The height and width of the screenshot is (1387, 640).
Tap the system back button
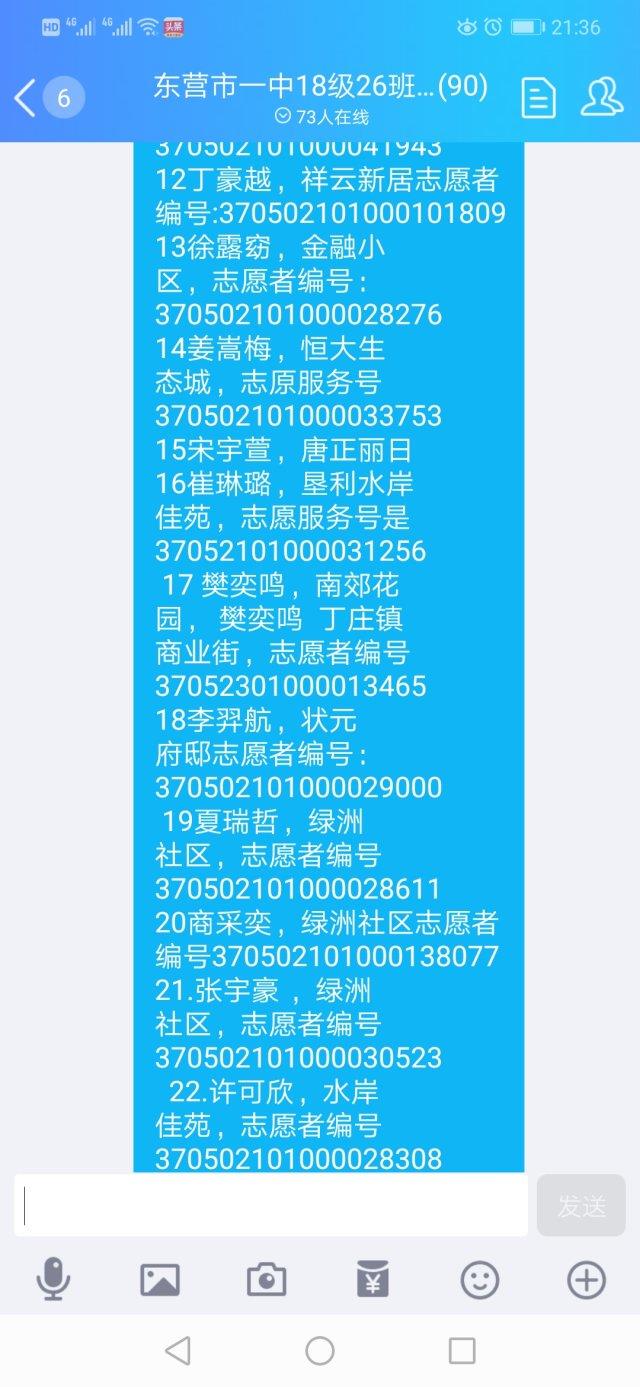coord(178,1351)
